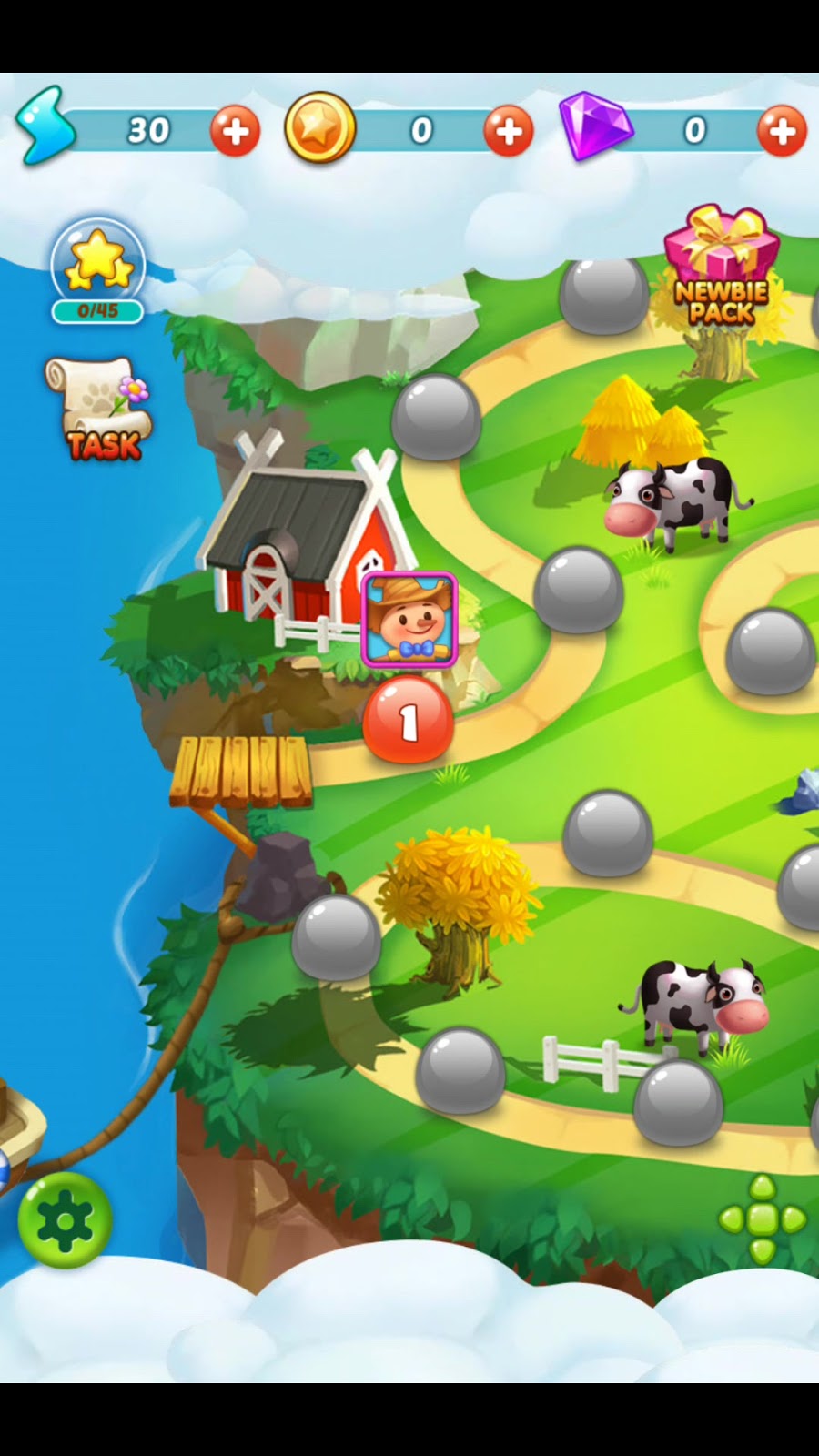Open the green settings gear
The width and height of the screenshot is (819, 1456).
click(x=65, y=1219)
